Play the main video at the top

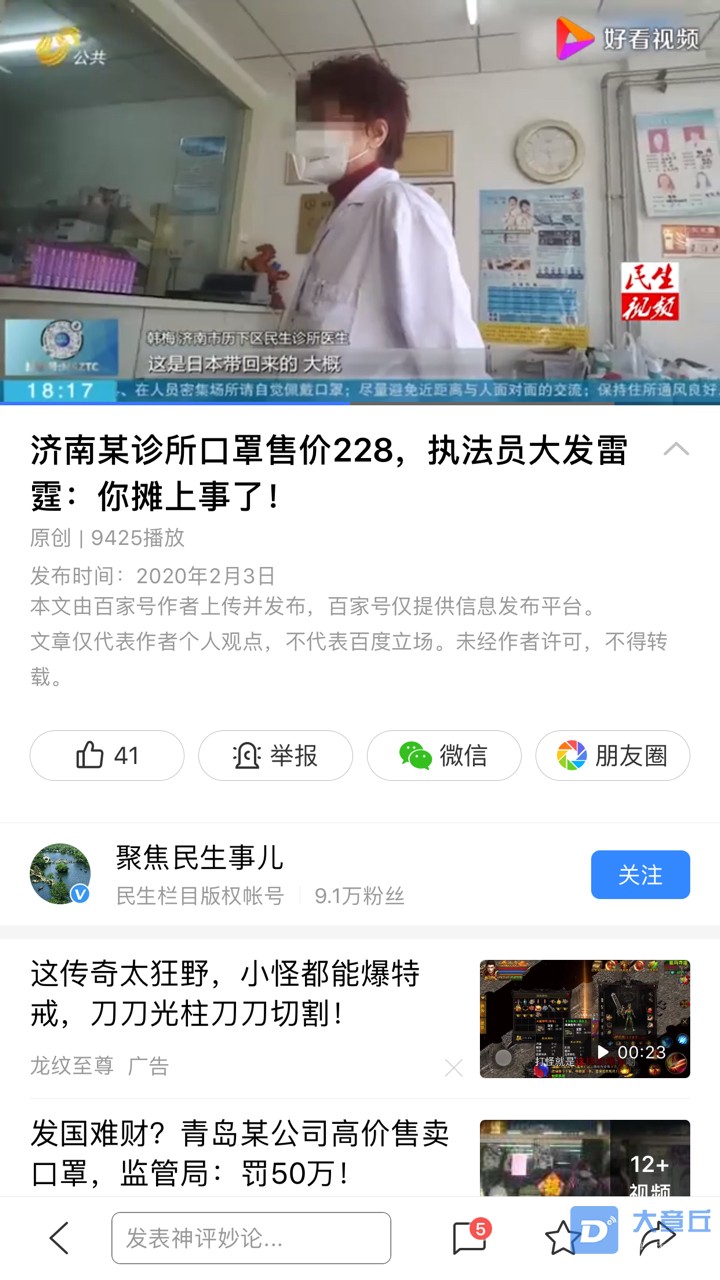coord(360,200)
